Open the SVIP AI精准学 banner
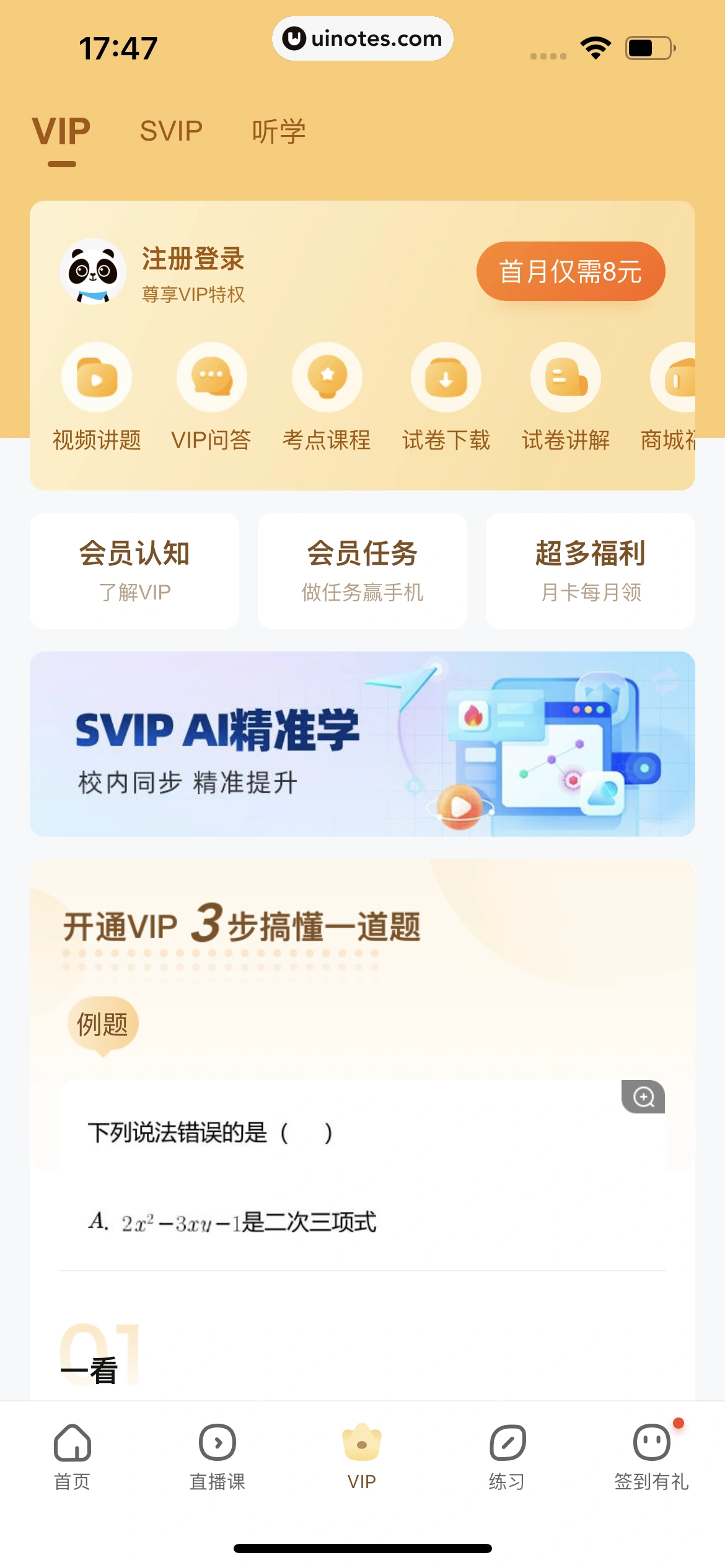The height and width of the screenshot is (1568, 725). click(362, 744)
